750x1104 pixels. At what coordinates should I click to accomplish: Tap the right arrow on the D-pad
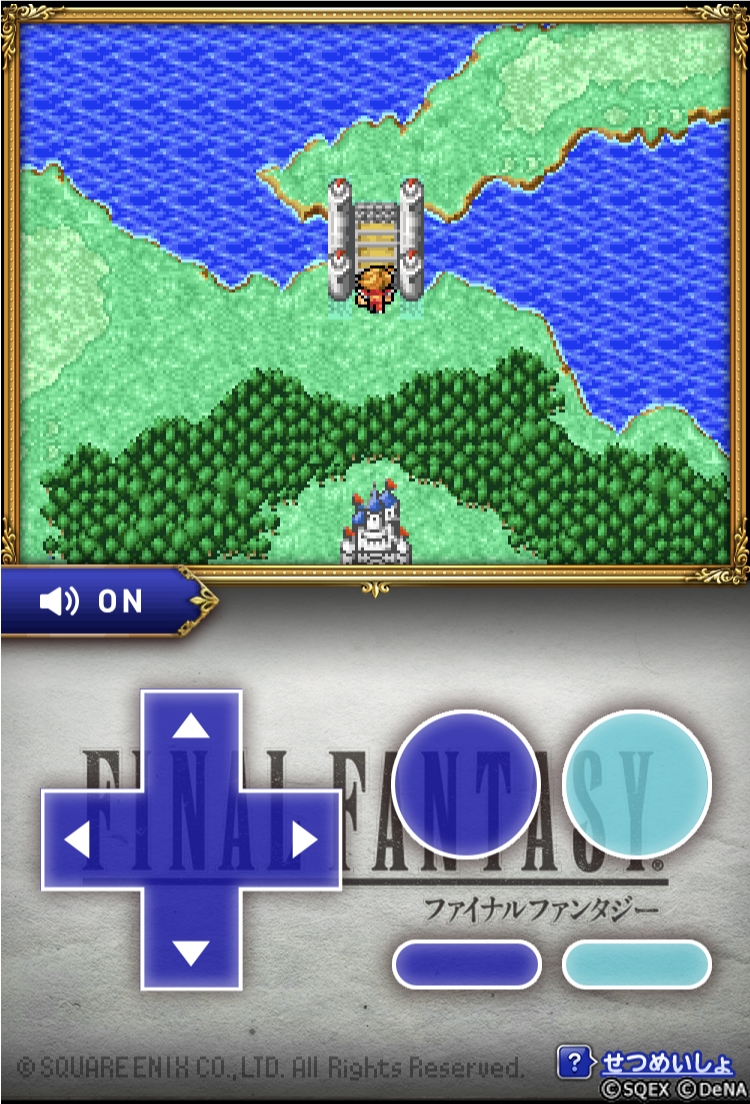pyautogui.click(x=303, y=841)
